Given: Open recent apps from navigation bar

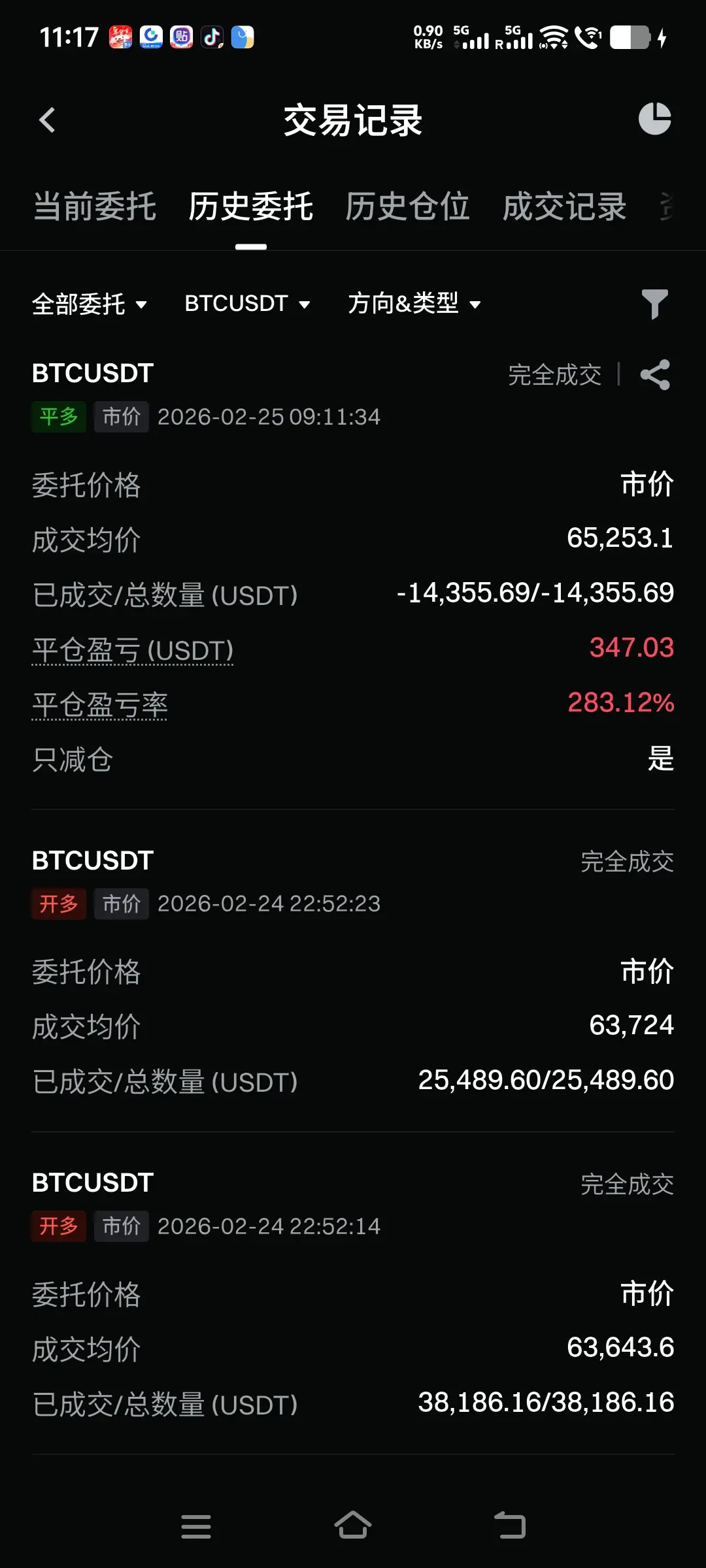Looking at the screenshot, I should tap(195, 1526).
